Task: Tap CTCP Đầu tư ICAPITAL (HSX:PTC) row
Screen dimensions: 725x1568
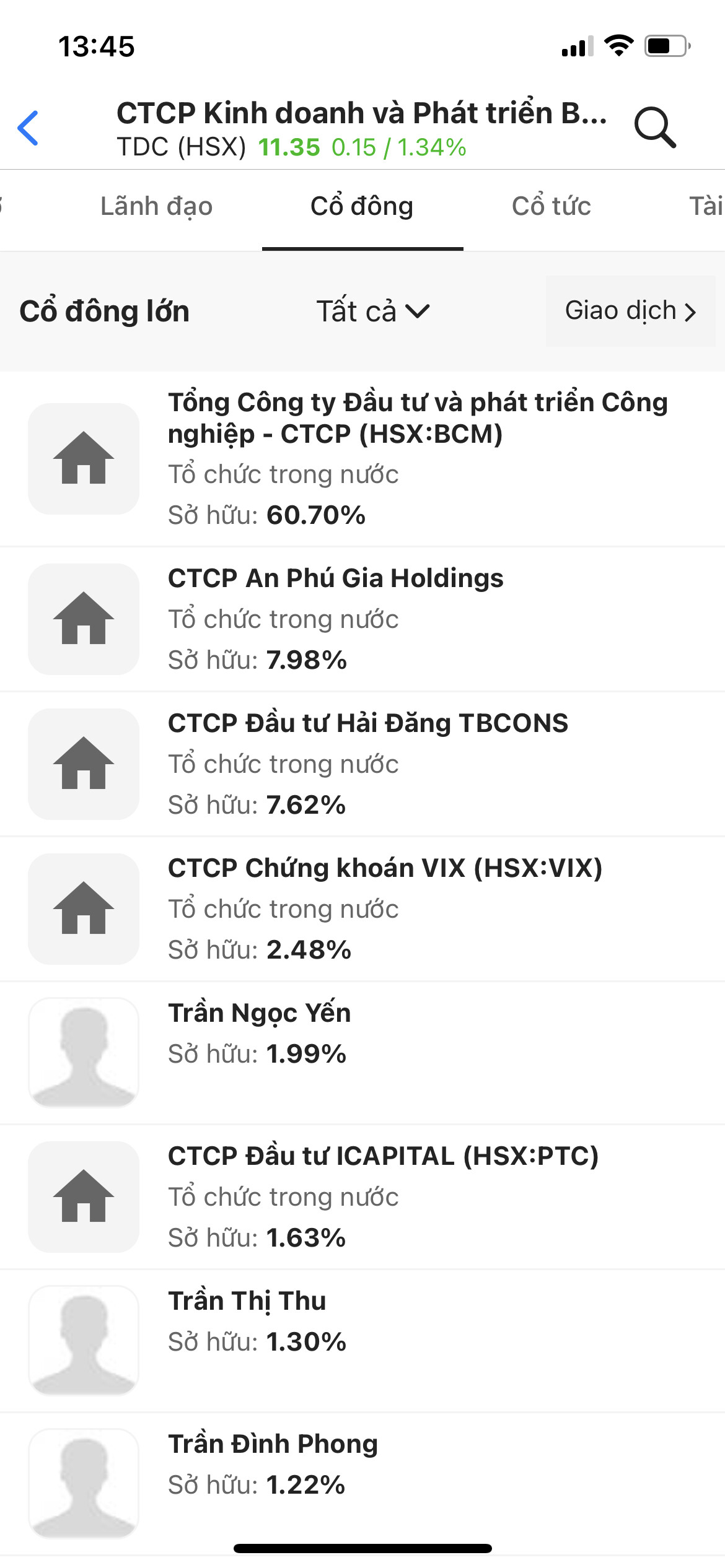Action: click(x=362, y=1196)
